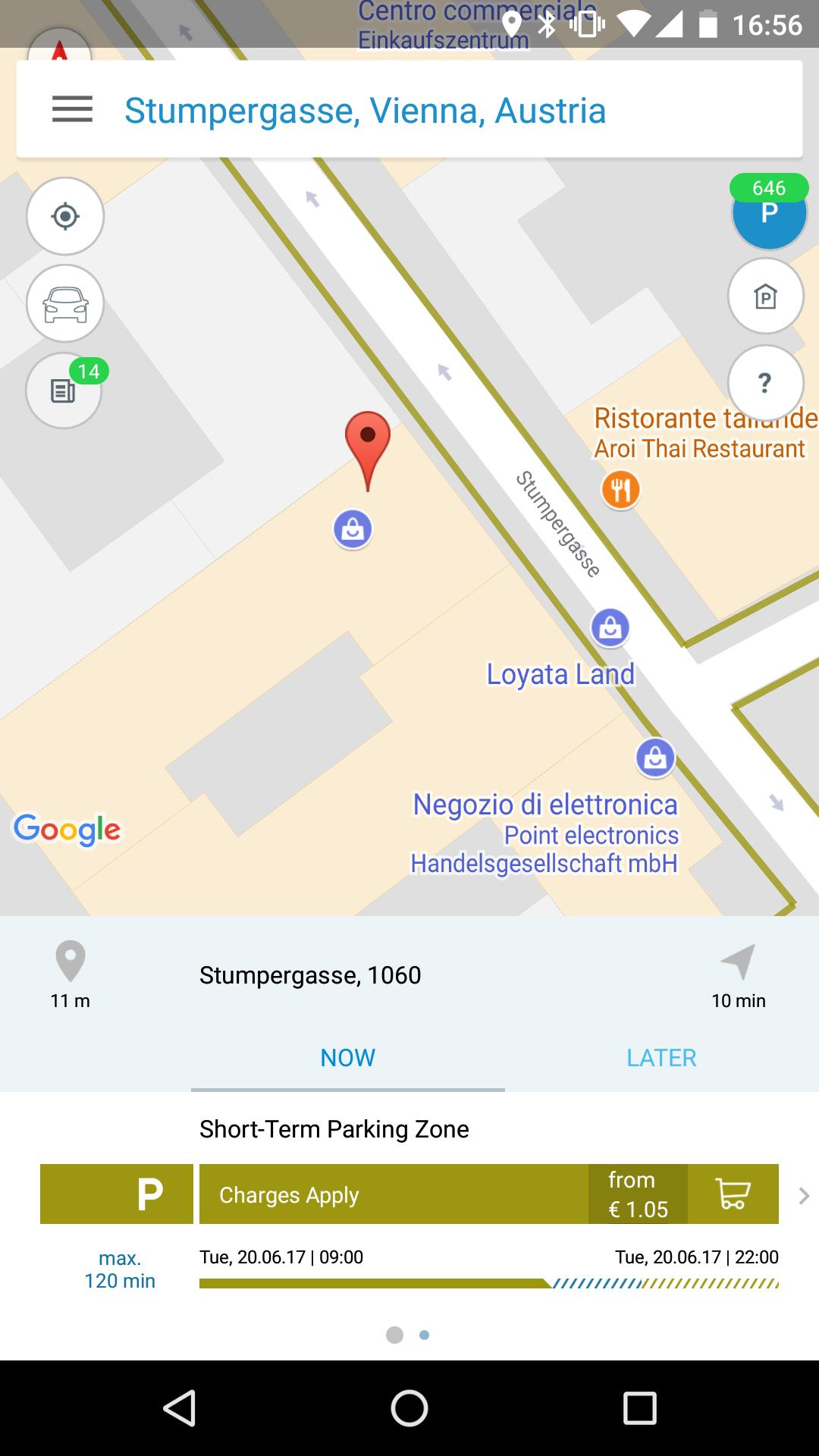Open Aroi Thai Restaurant map marker
The height and width of the screenshot is (1456, 819).
coord(620,490)
